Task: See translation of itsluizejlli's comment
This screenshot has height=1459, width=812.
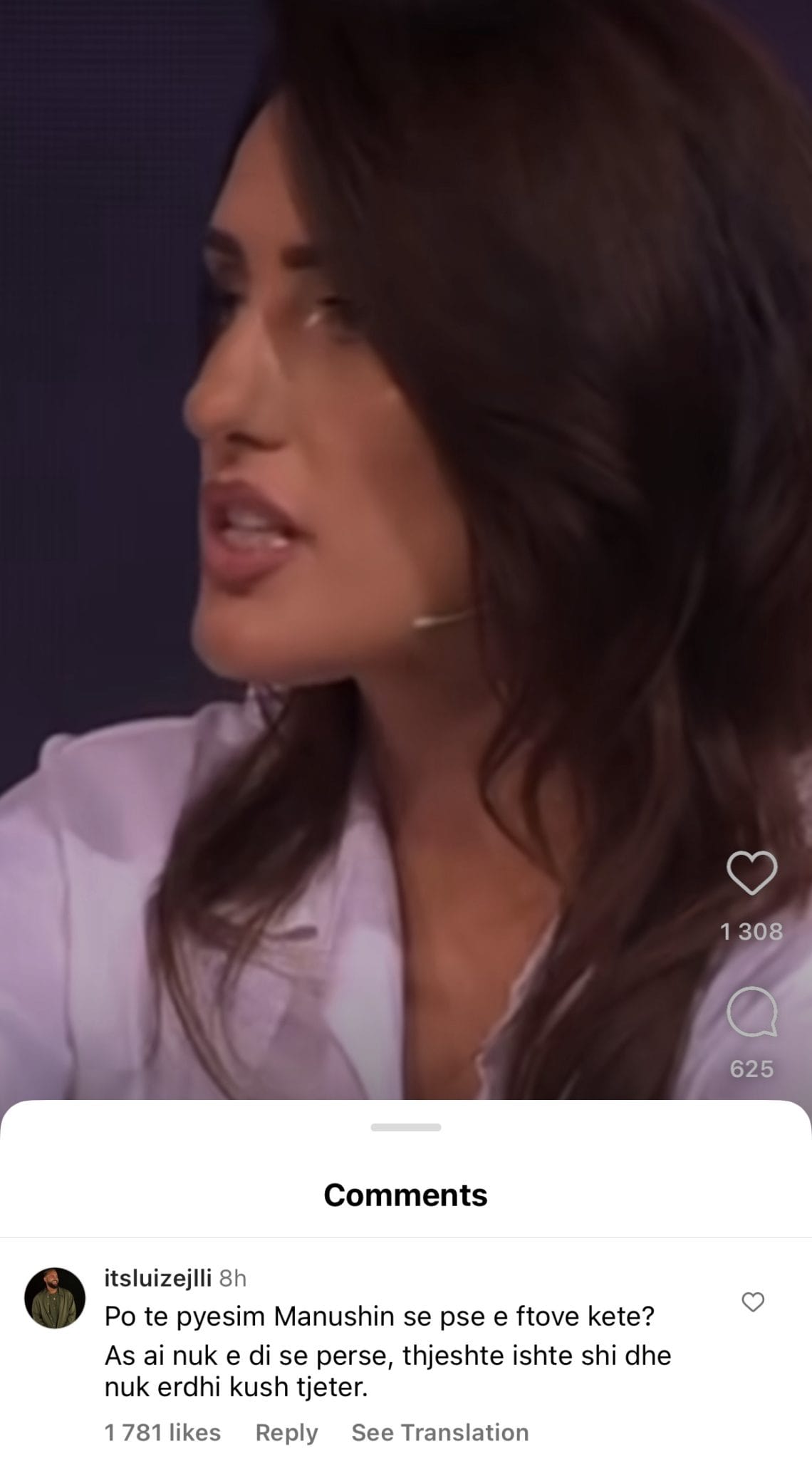Action: pos(439,1433)
